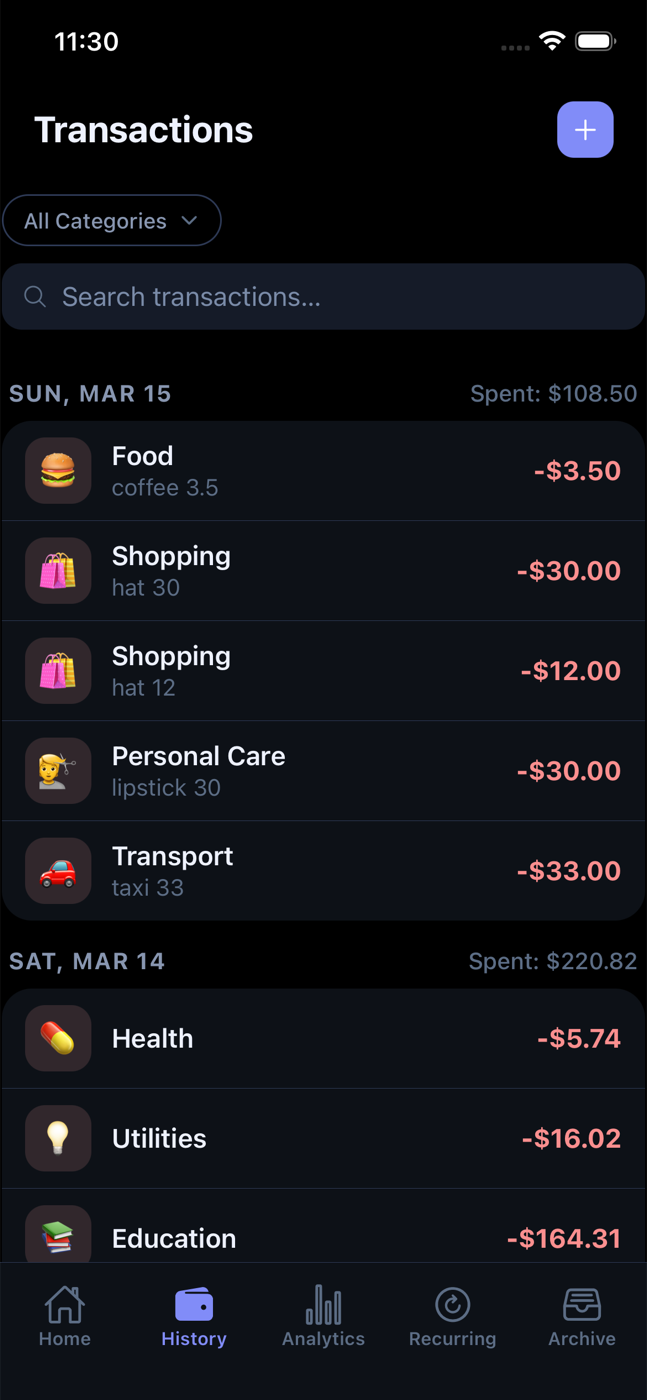Focus the Search transactions field
Viewport: 647px width, 1400px height.
coord(323,297)
